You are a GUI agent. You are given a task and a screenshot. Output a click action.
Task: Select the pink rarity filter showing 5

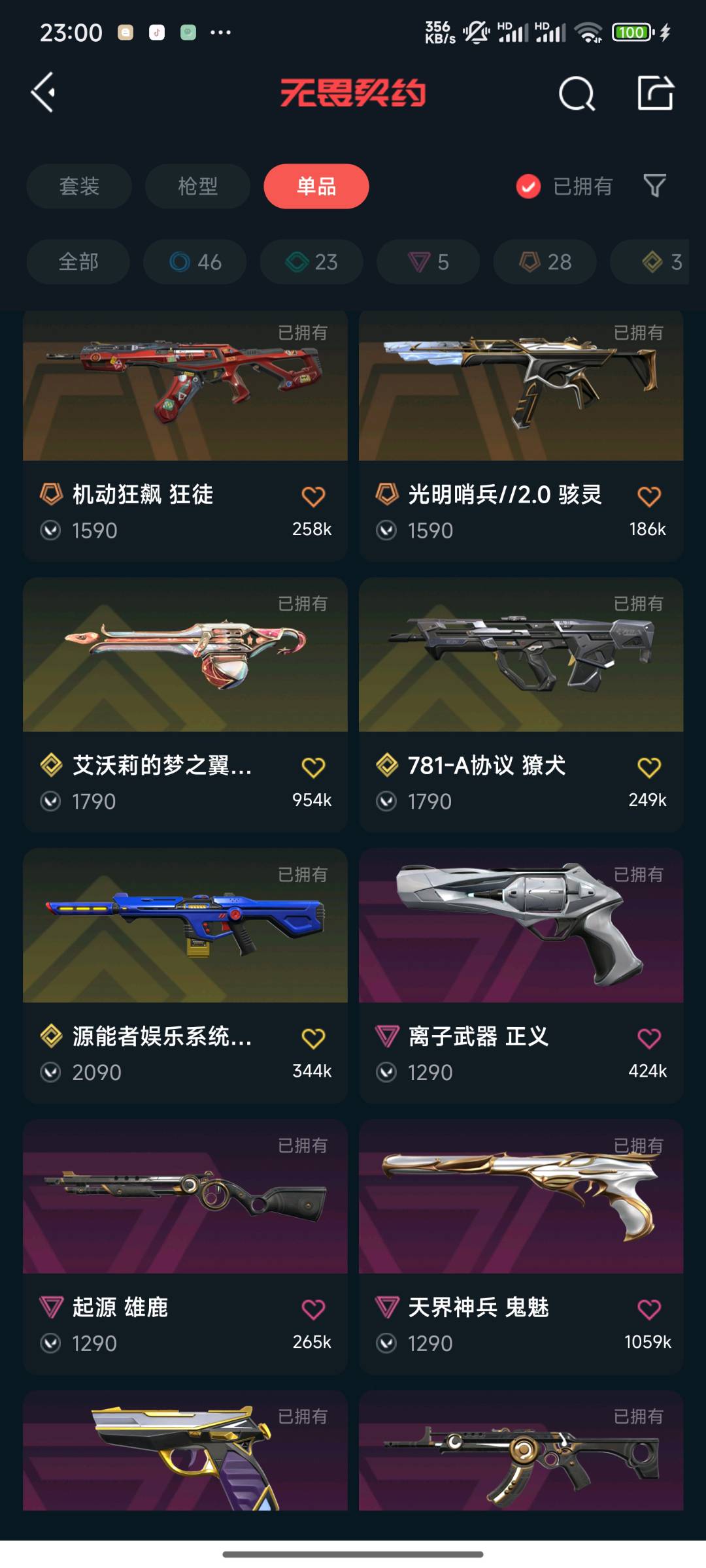coord(427,262)
